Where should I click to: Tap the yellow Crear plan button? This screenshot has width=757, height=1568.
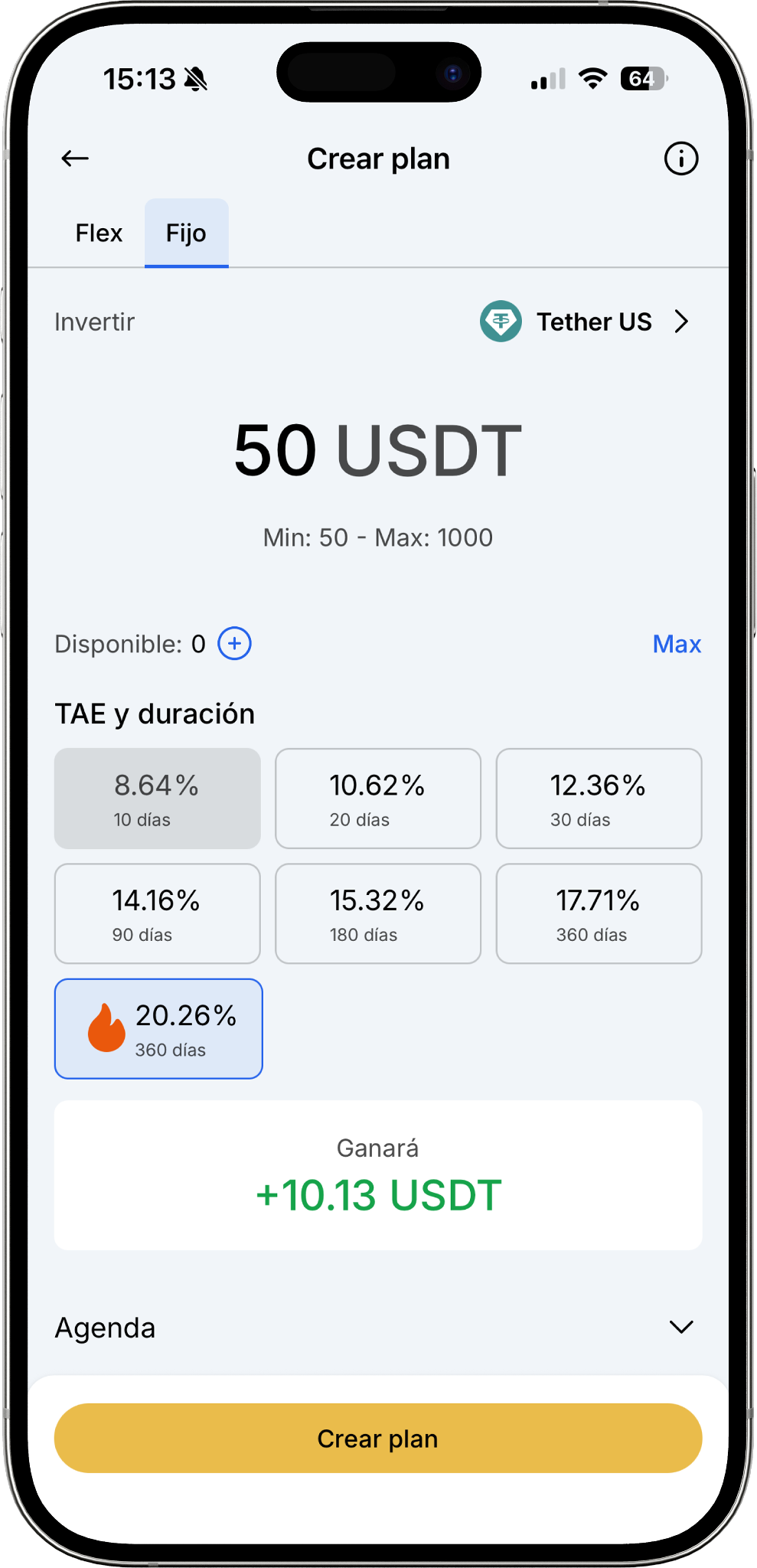378,1438
